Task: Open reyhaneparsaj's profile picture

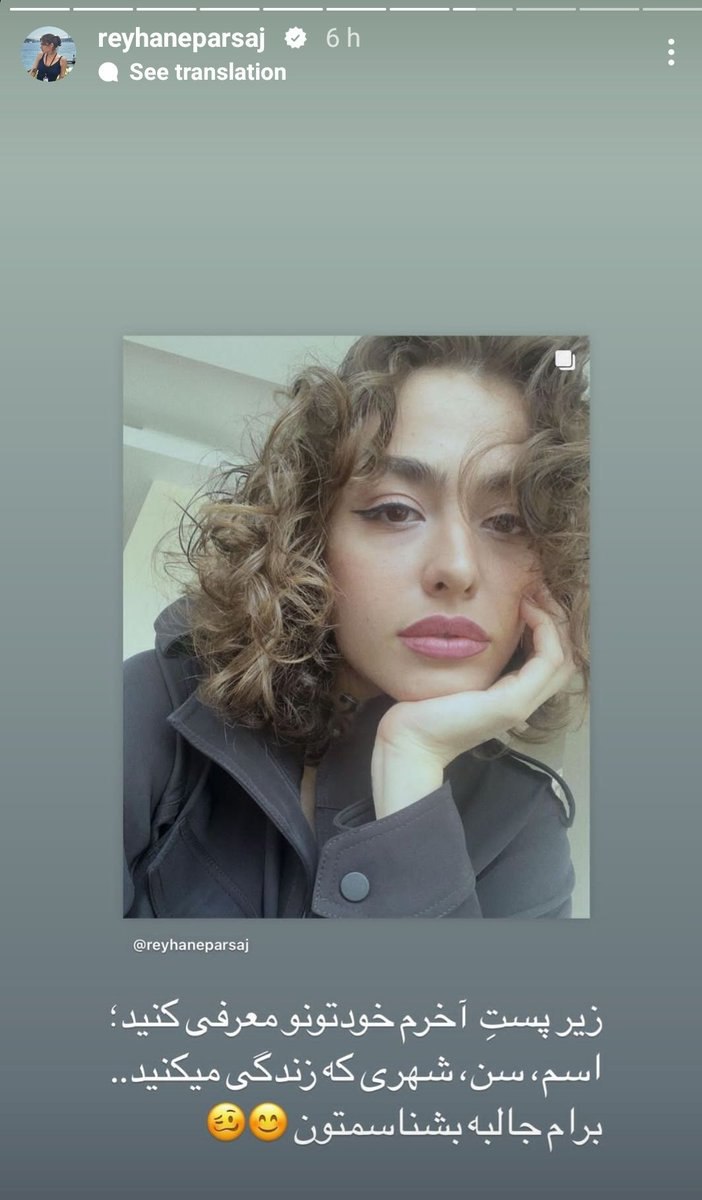Action: pos(49,55)
